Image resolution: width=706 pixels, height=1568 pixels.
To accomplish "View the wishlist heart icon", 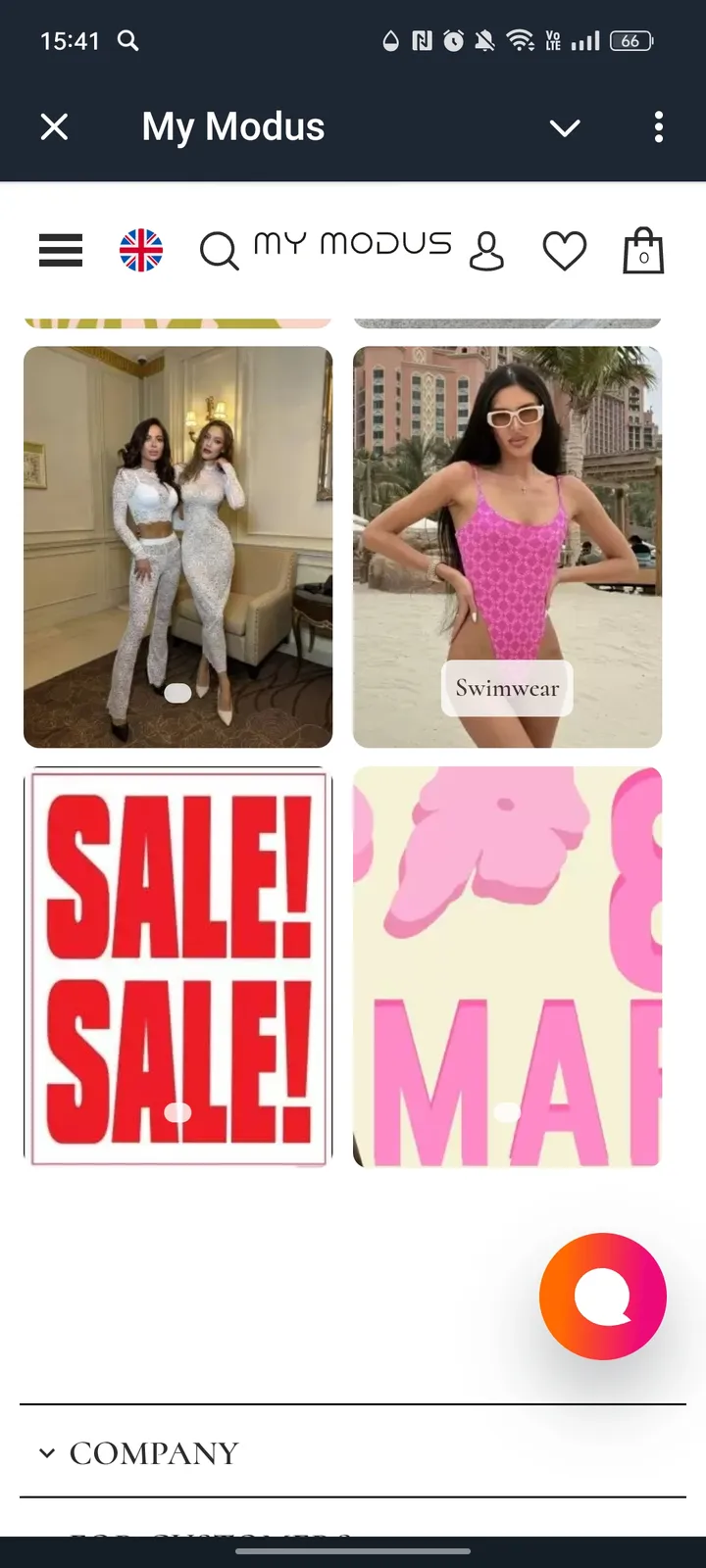I will click(x=565, y=251).
